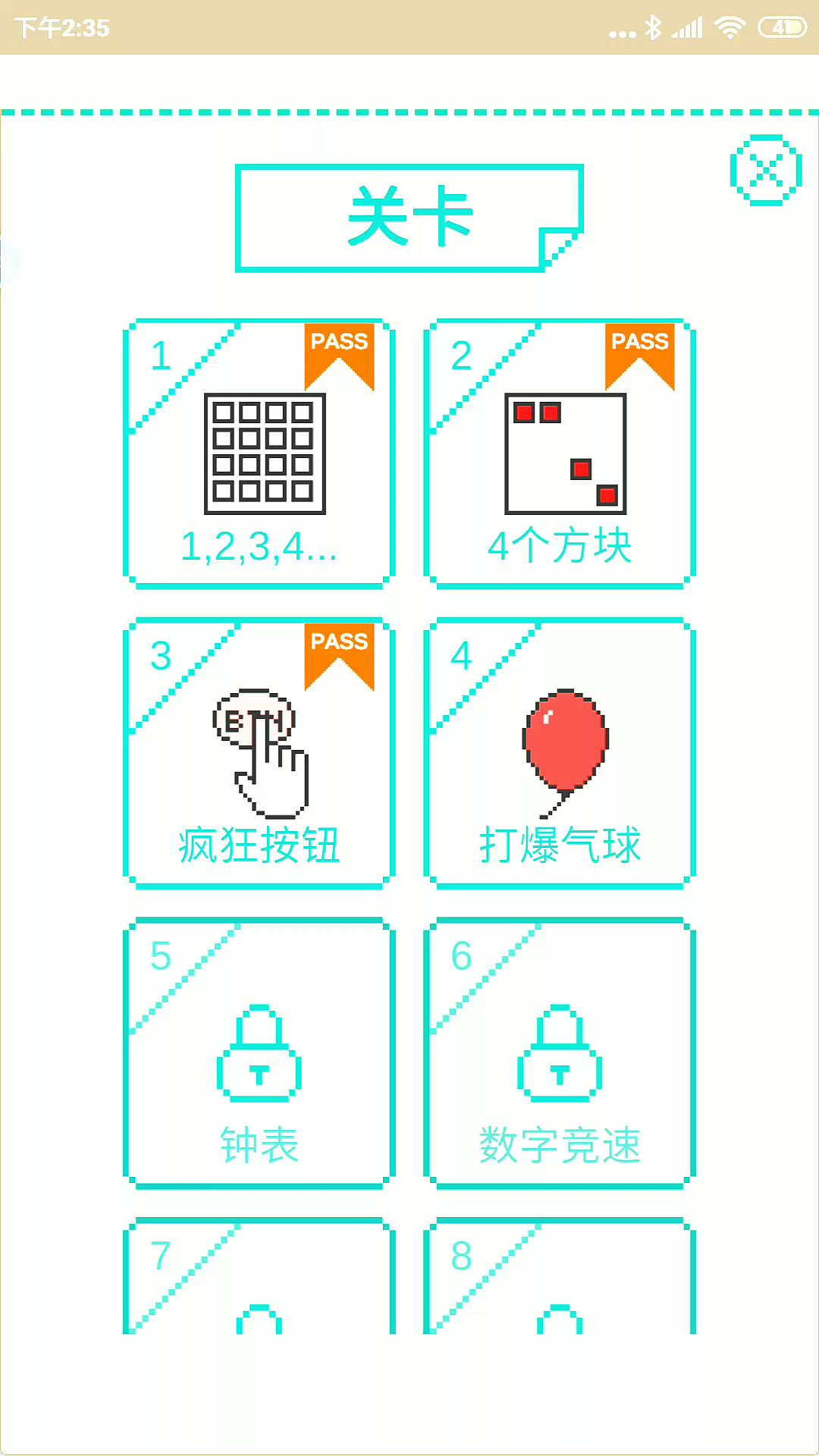Tap the locked level 5 "钟表"
The image size is (819, 1456).
[x=259, y=1054]
